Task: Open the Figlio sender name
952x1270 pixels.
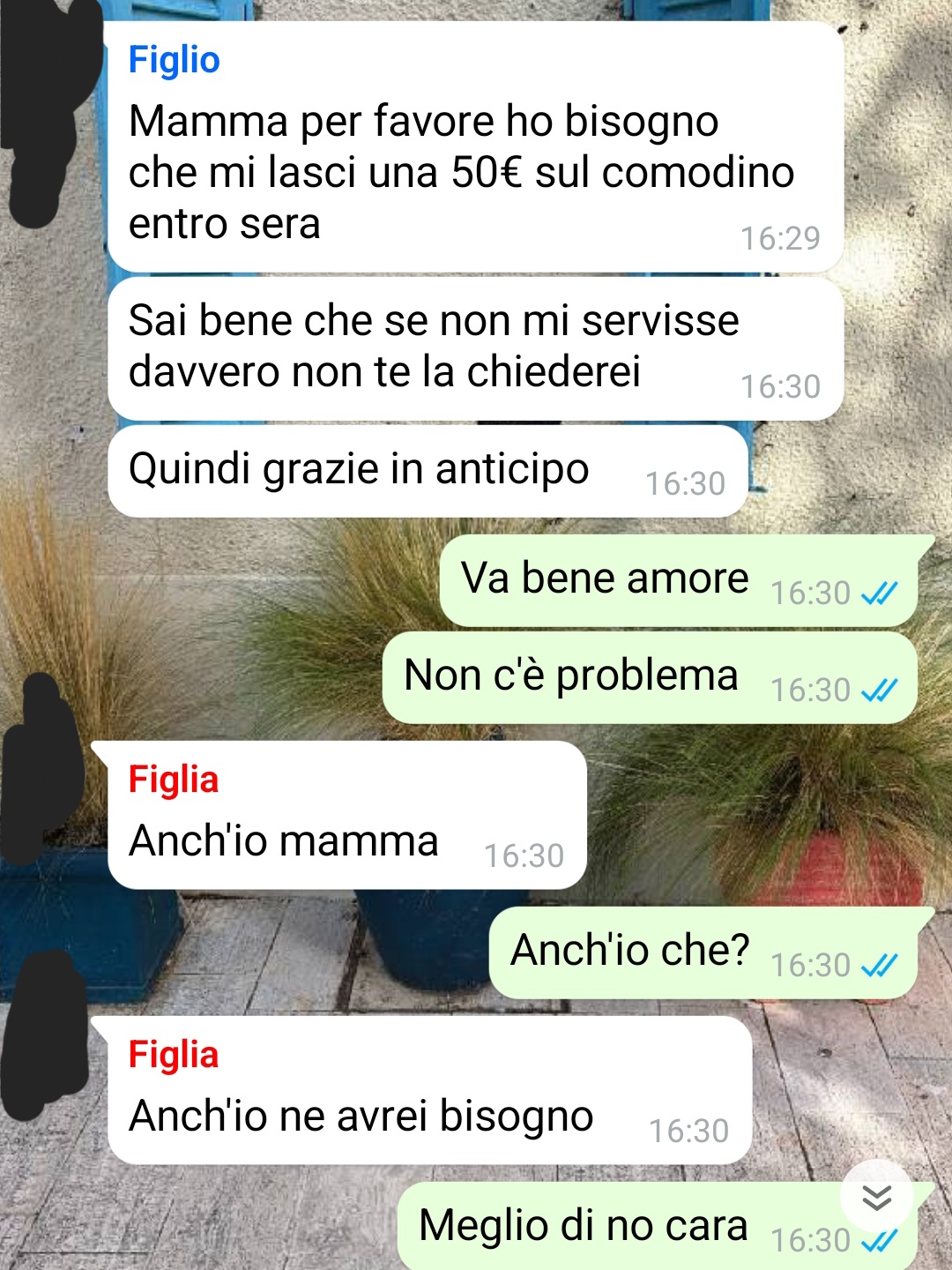Action: (174, 60)
